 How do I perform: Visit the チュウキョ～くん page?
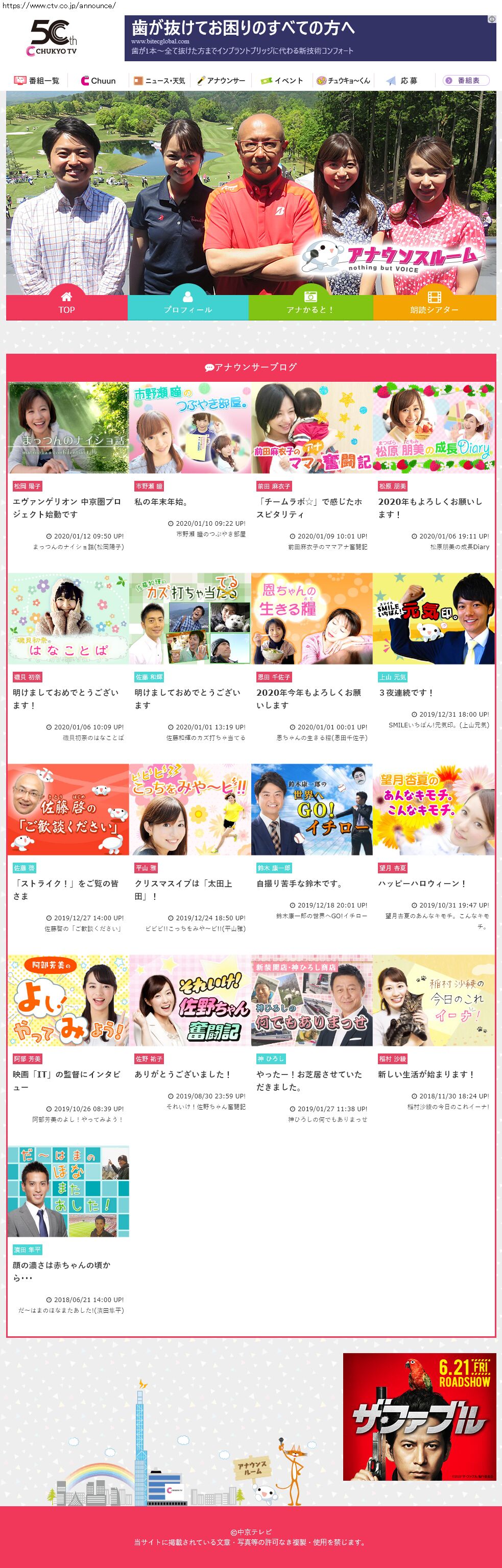[343, 80]
